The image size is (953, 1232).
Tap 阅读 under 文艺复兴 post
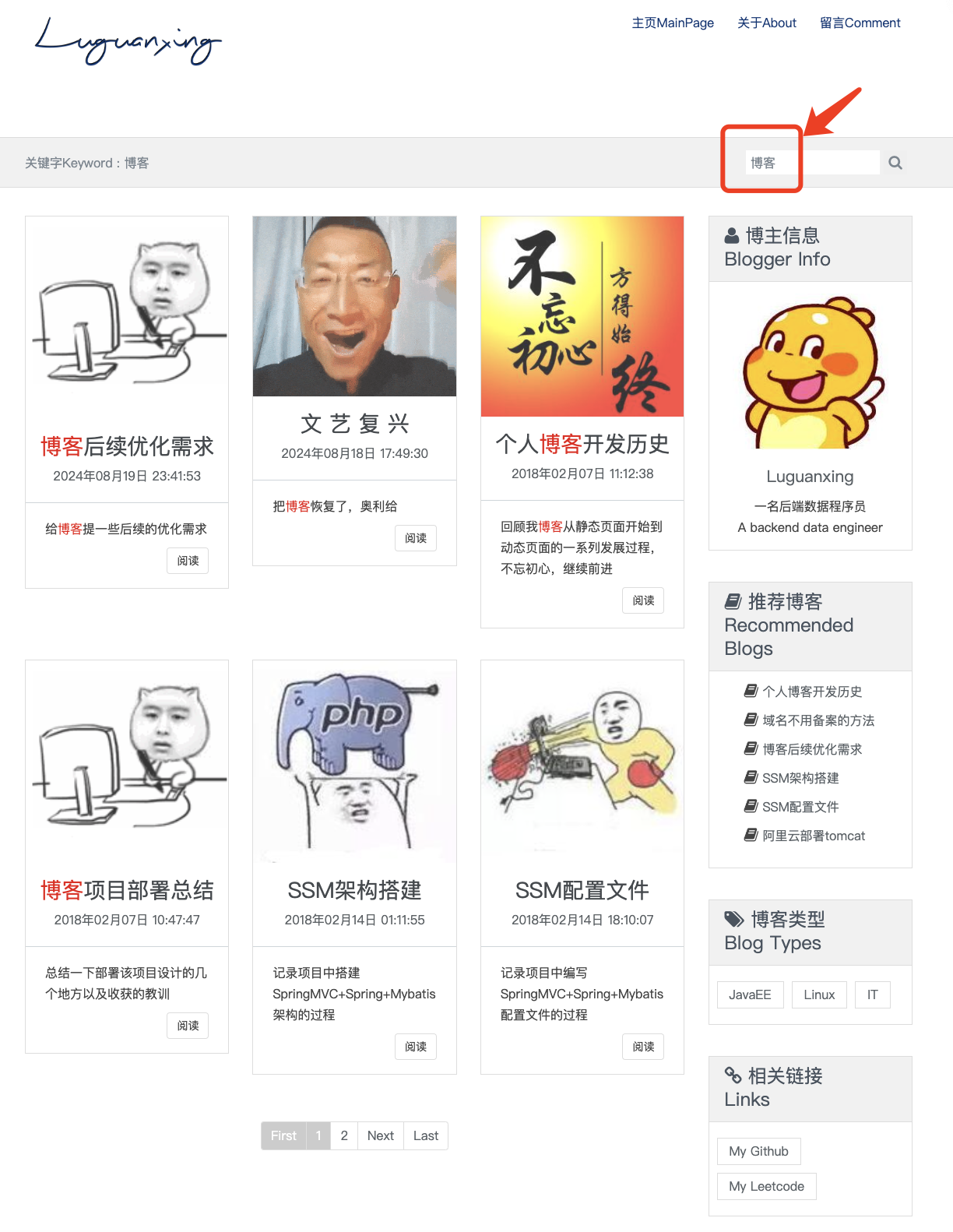416,538
